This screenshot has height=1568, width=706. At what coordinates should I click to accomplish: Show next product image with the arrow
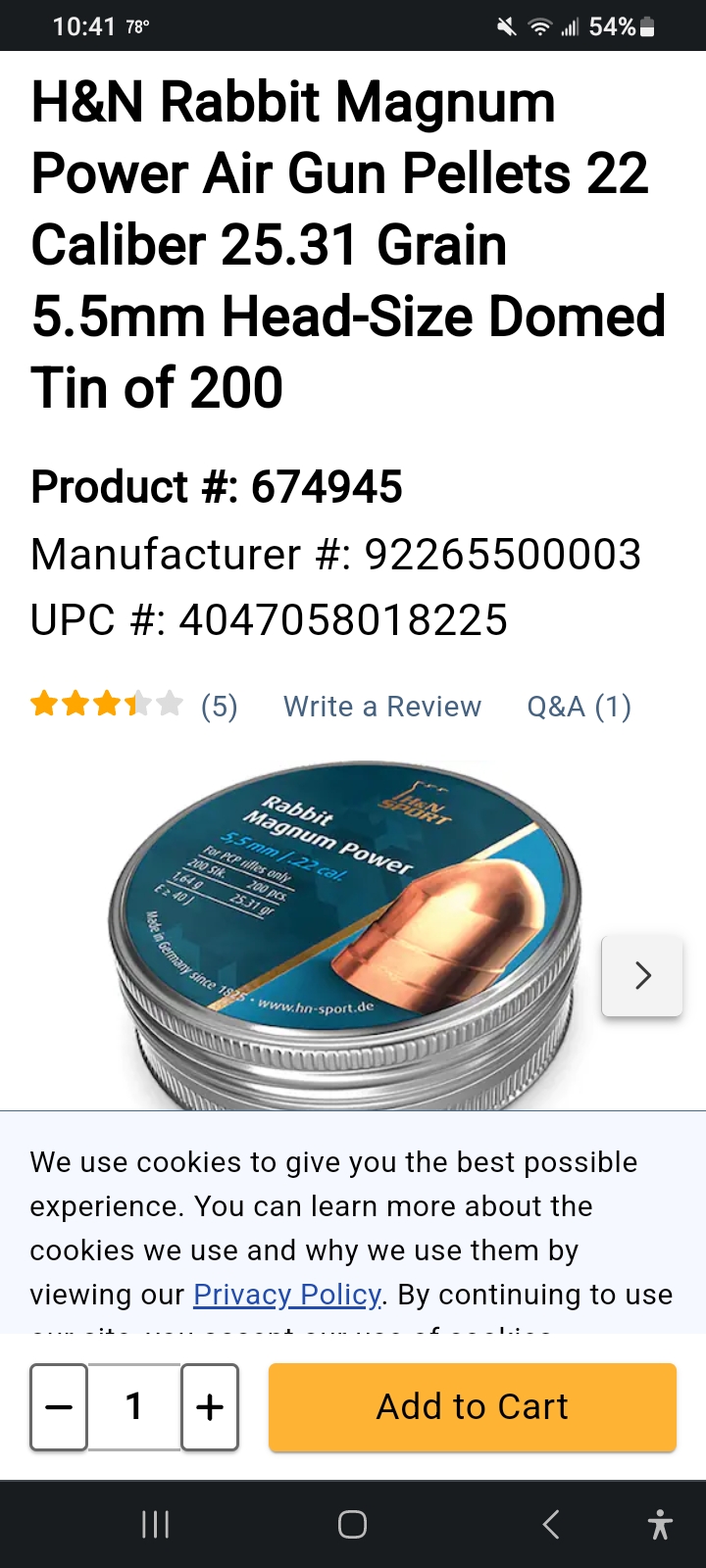(642, 975)
